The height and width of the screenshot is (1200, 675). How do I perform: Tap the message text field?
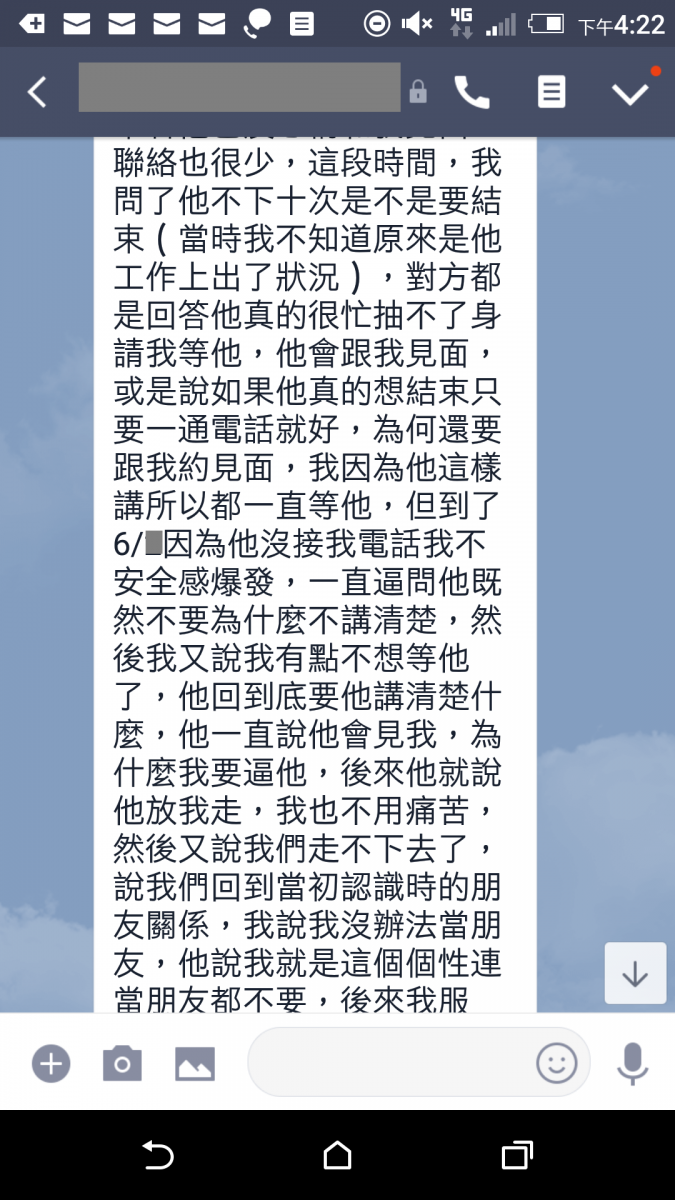coord(390,1062)
